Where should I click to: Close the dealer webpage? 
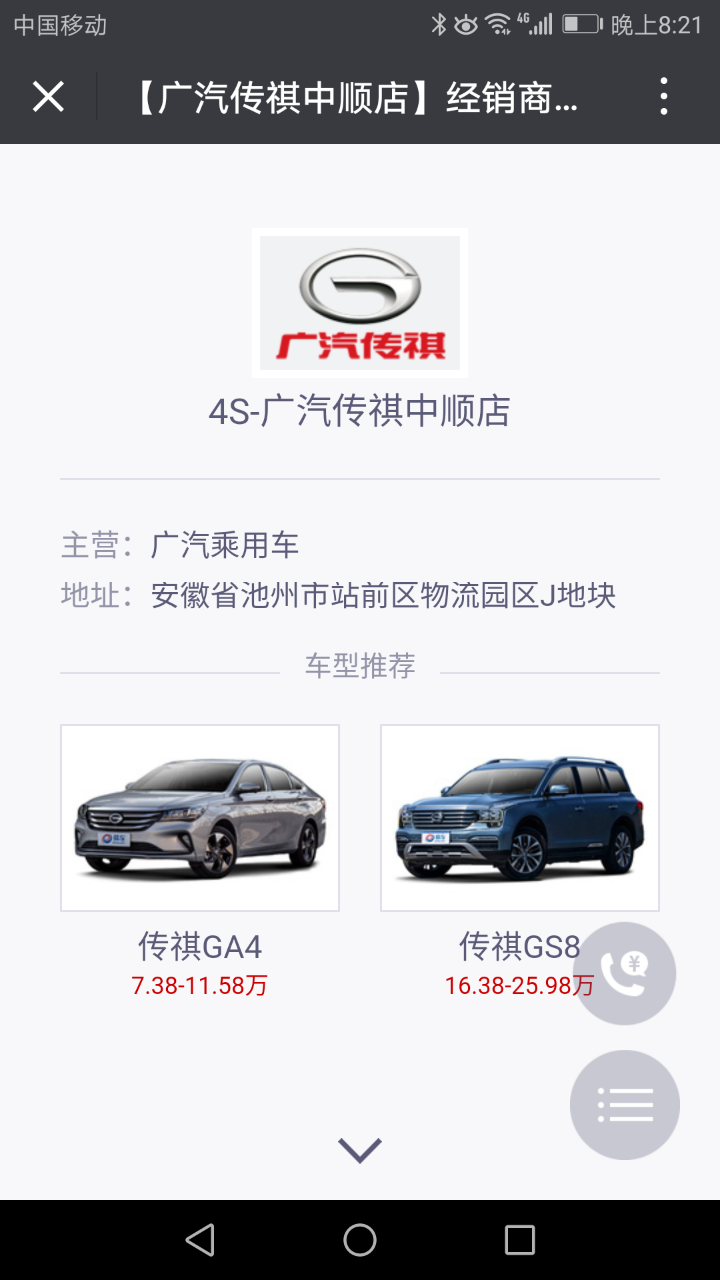[48, 97]
